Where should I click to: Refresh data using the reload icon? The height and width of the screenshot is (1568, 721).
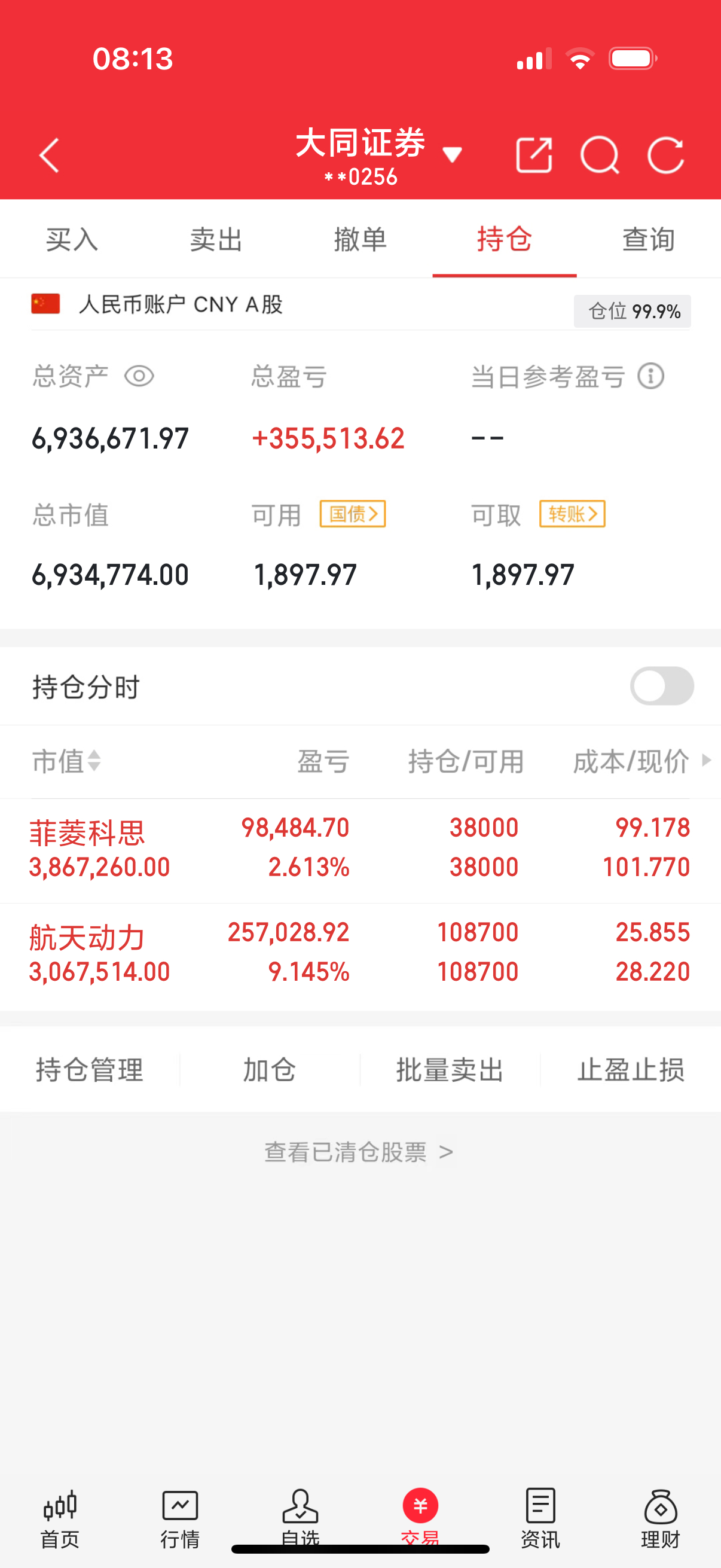(x=667, y=157)
